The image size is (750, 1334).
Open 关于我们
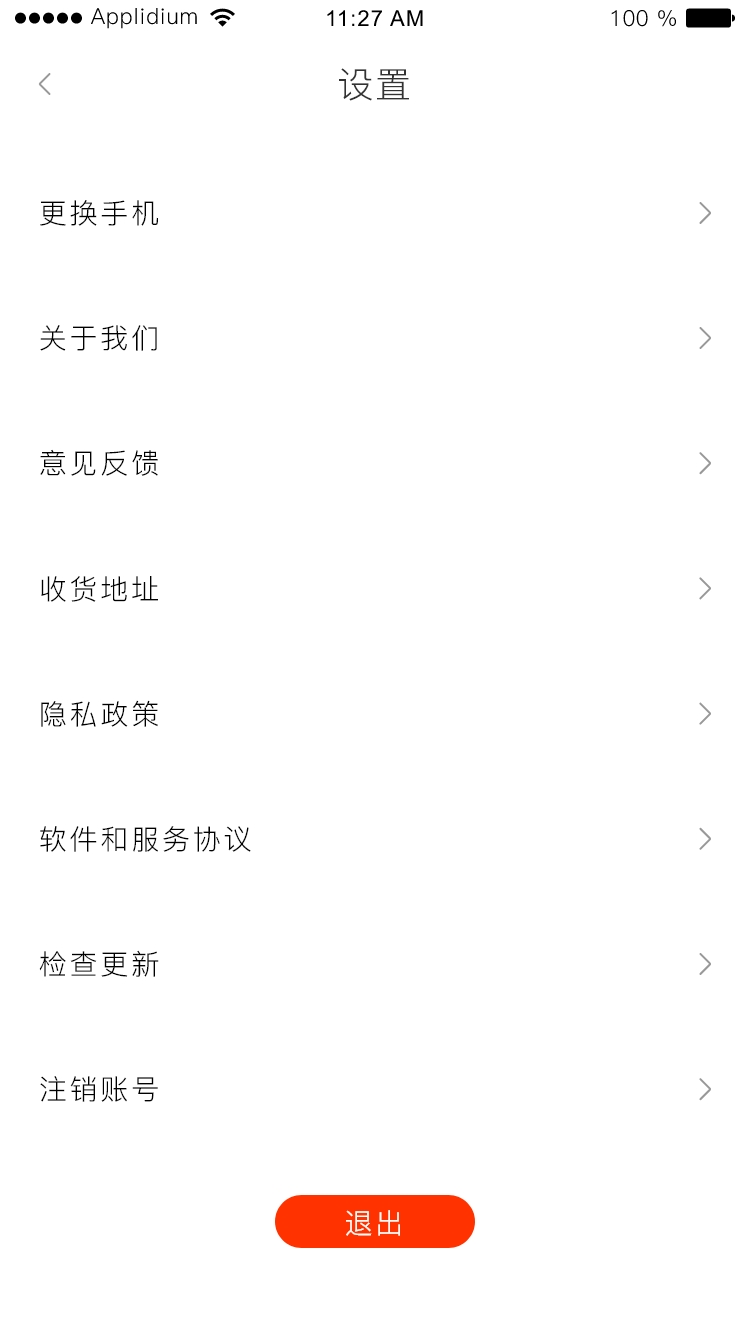click(x=375, y=338)
